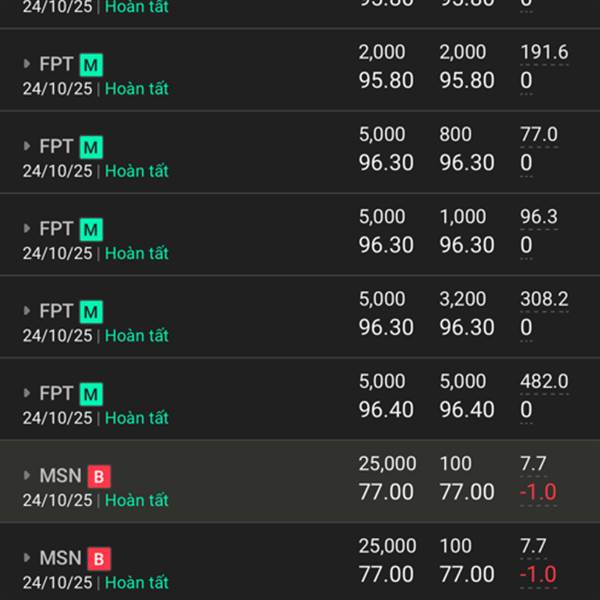Screen dimensions: 600x600
Task: Expand the FPT order with 800 matched
Action: 28,147
